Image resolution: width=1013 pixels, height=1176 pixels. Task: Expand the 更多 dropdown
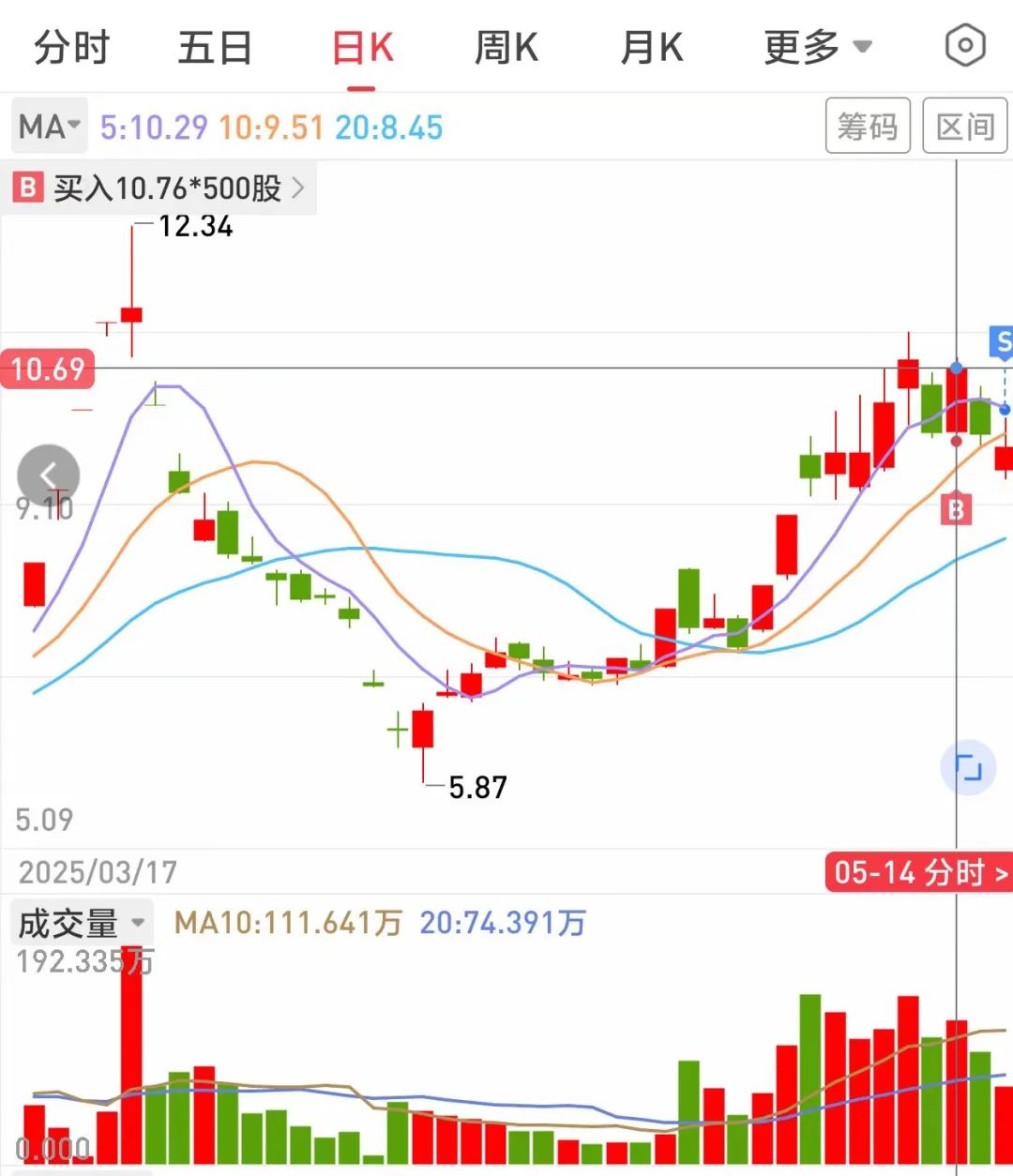tap(817, 47)
